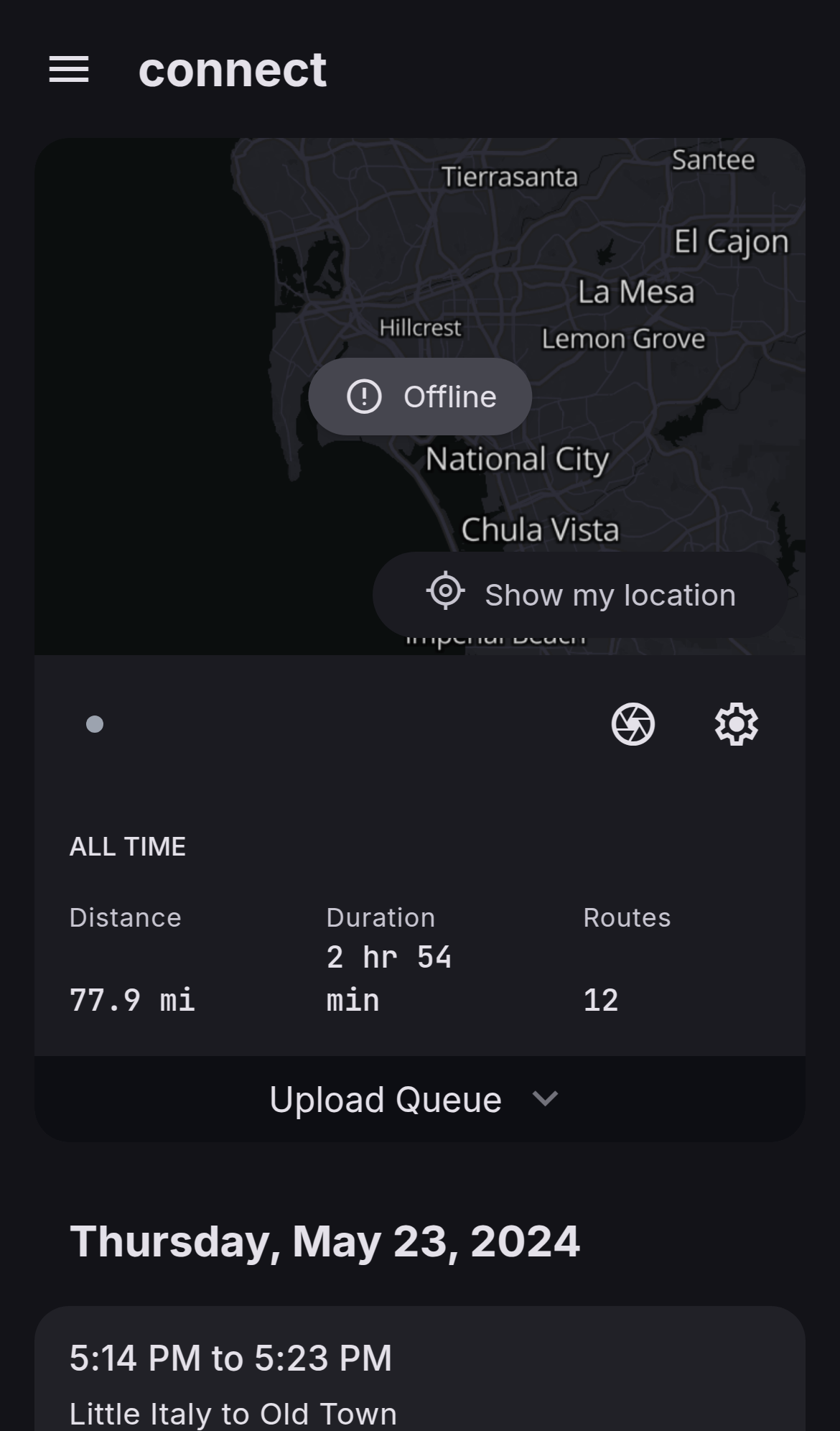Screen dimensions: 840x1431
Task: Open the hamburger navigation menu
Action: [x=69, y=70]
